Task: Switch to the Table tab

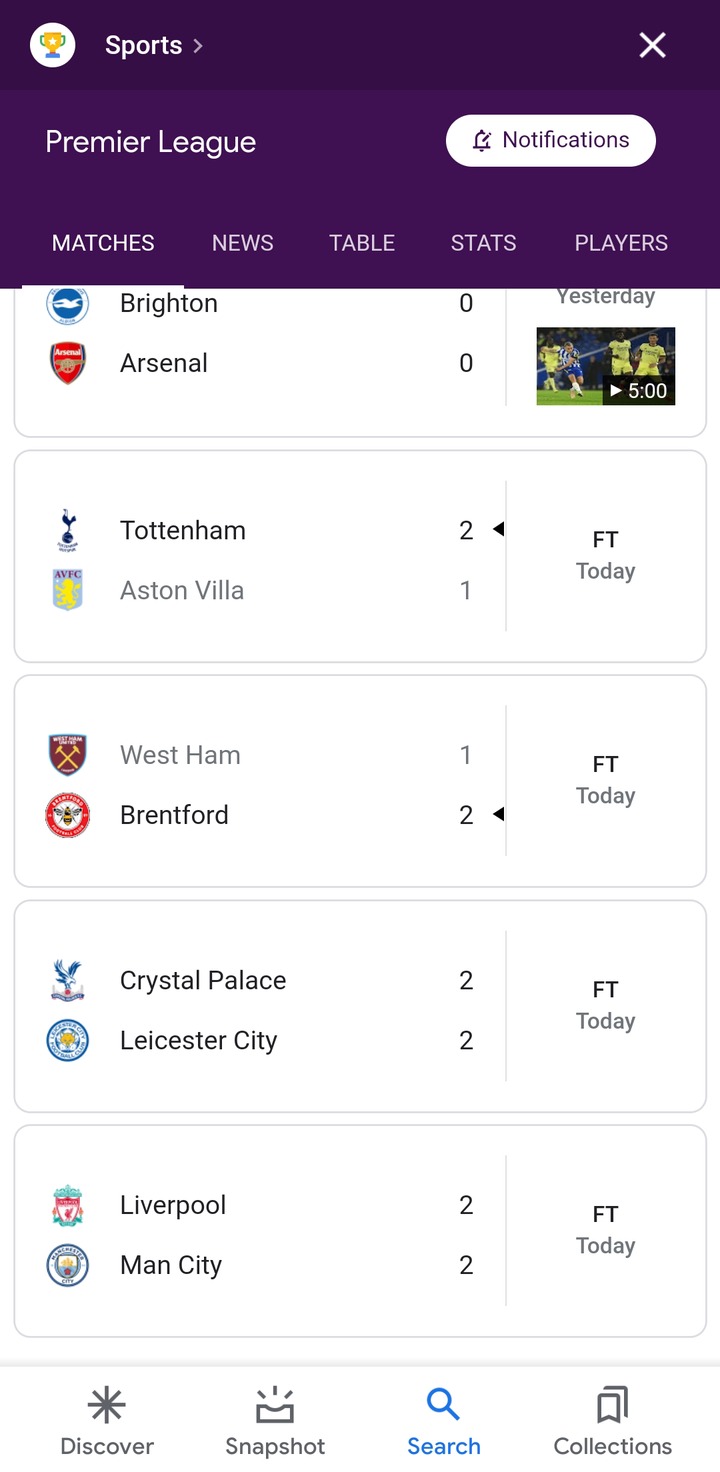Action: [x=362, y=243]
